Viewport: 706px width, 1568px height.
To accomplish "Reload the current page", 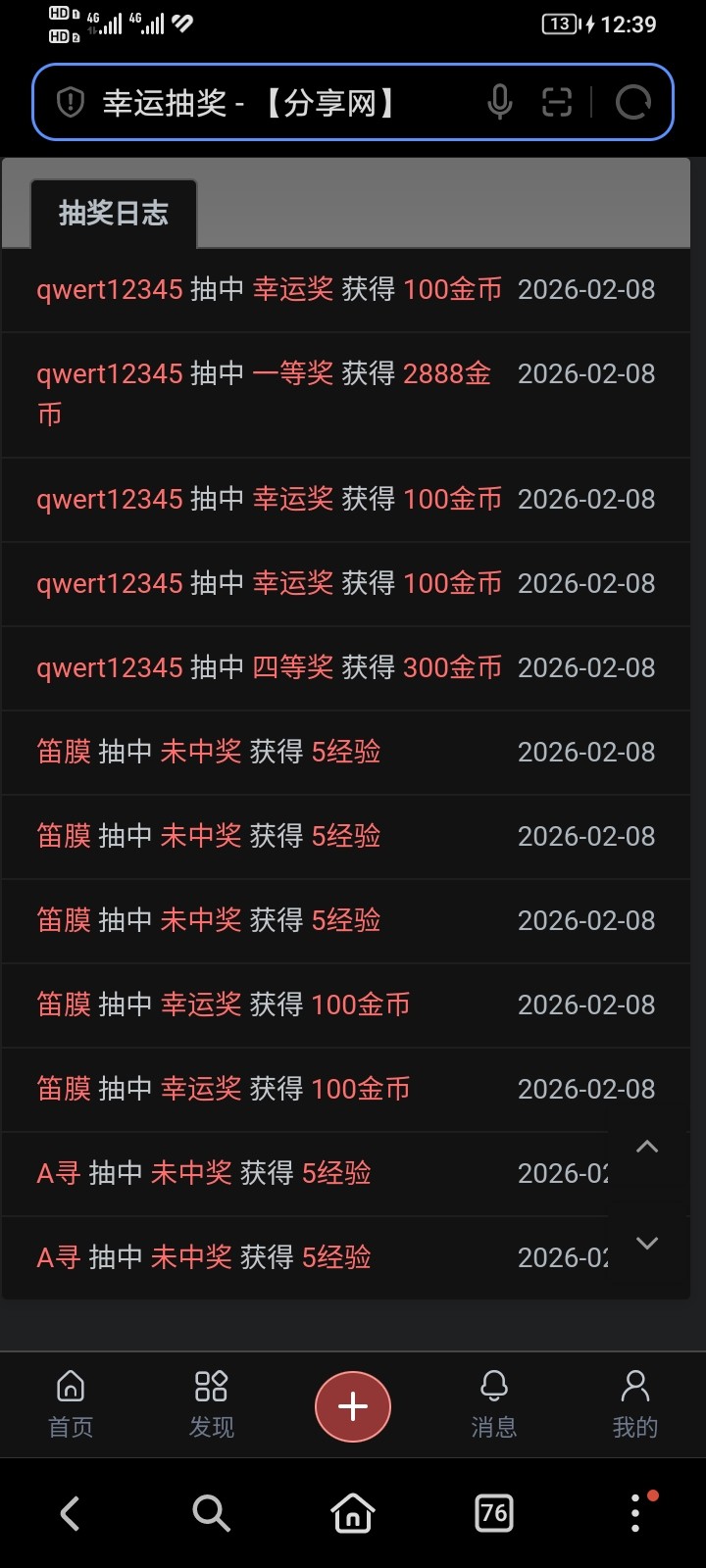I will tap(632, 102).
